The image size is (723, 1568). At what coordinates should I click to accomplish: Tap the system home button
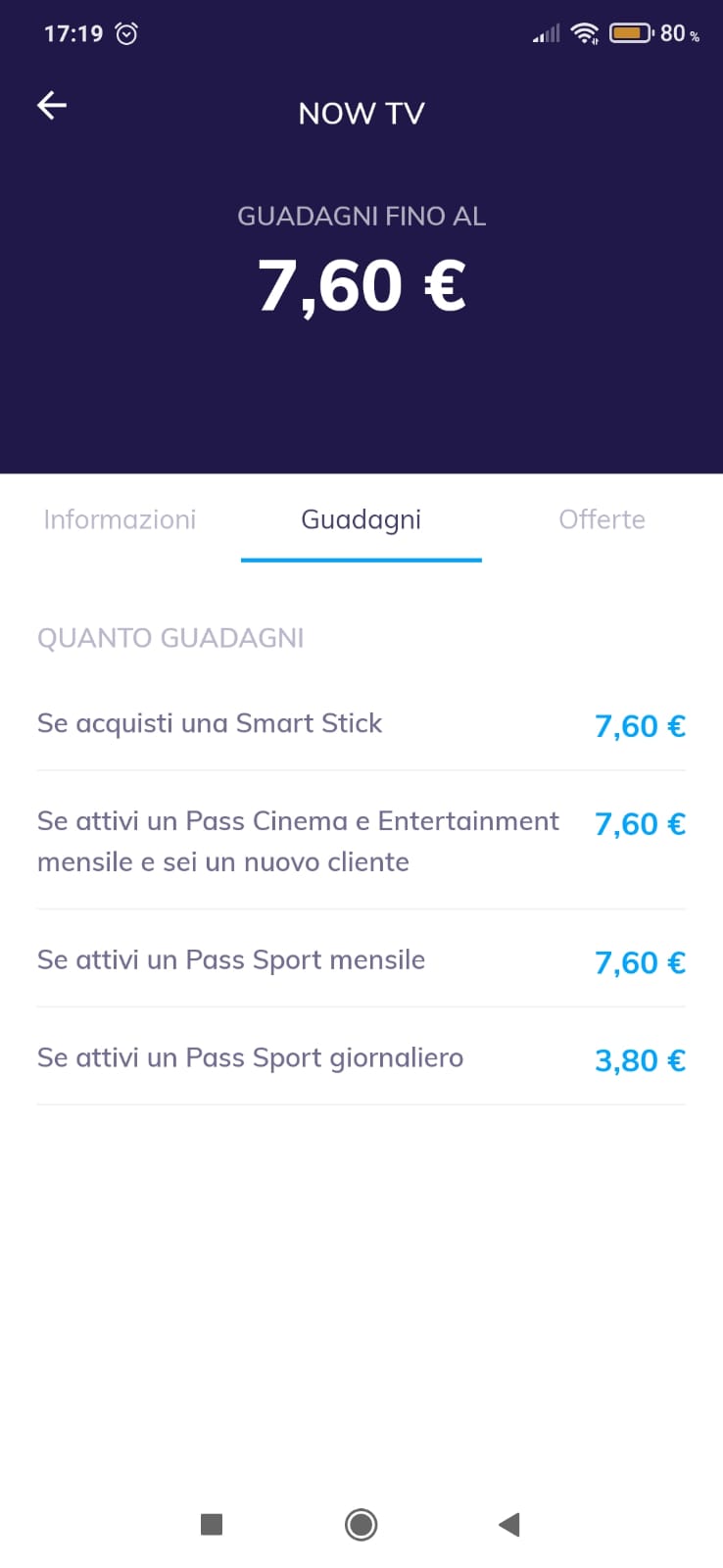[361, 1524]
